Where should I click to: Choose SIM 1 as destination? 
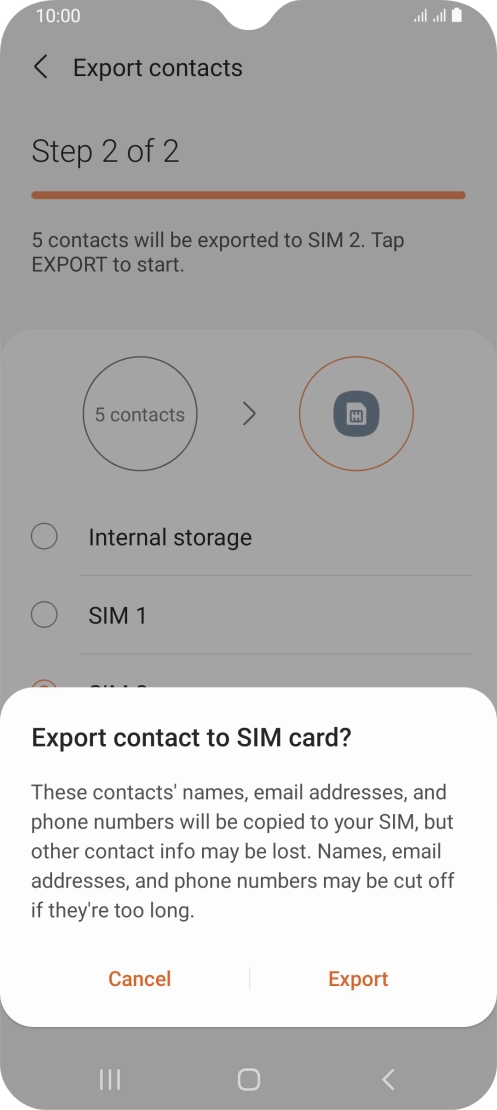point(248,615)
